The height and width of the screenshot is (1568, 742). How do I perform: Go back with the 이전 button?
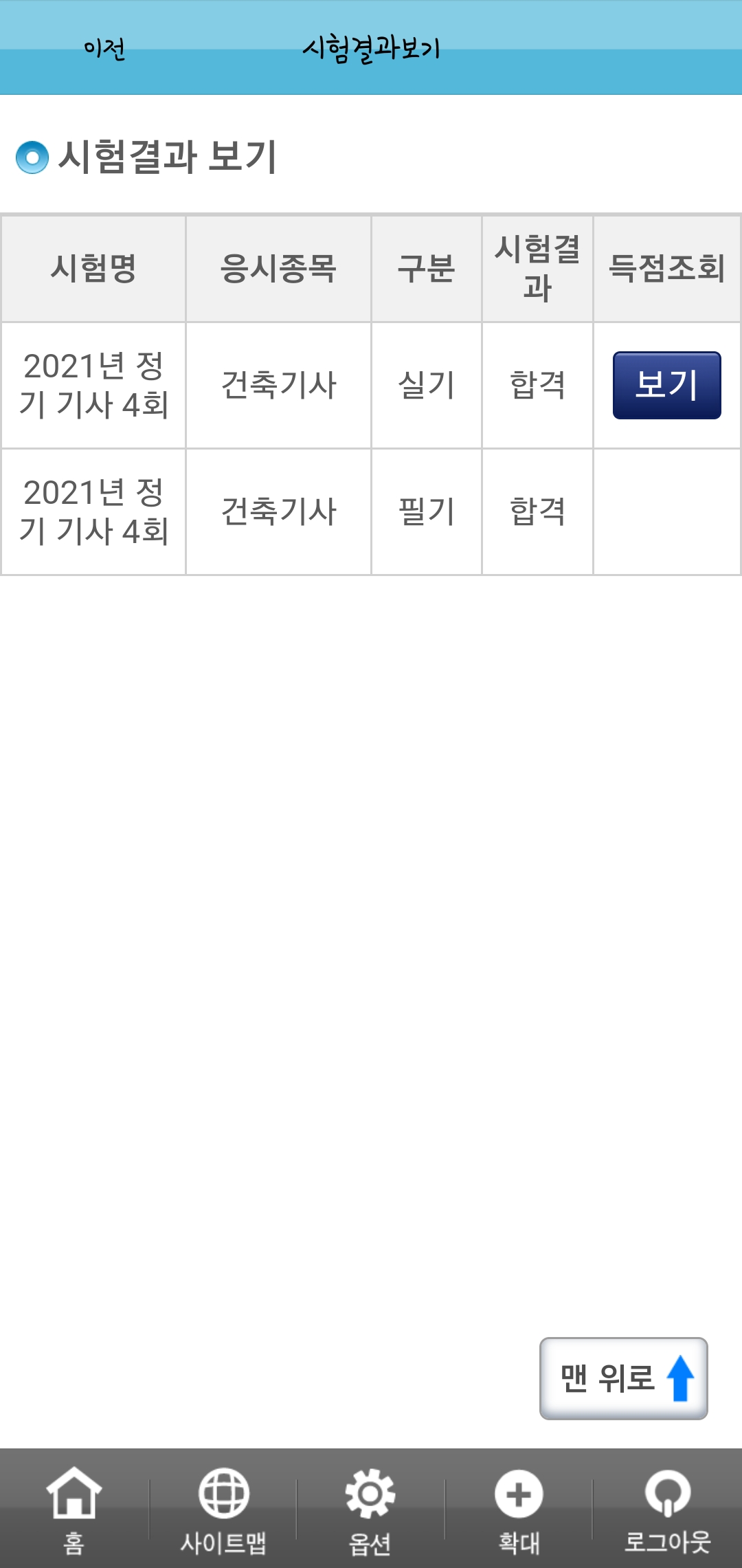coord(104,49)
